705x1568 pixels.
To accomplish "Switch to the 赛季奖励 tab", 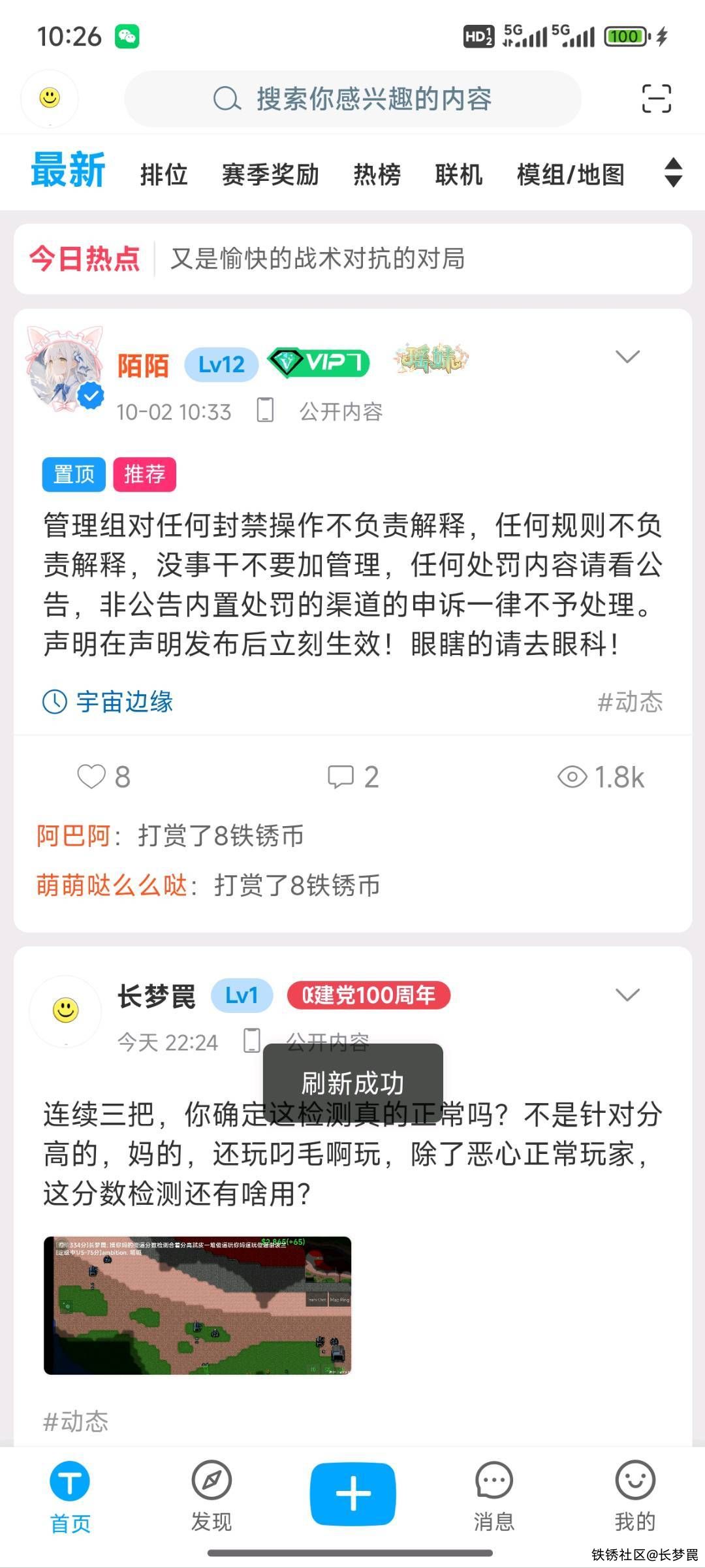I will (270, 175).
